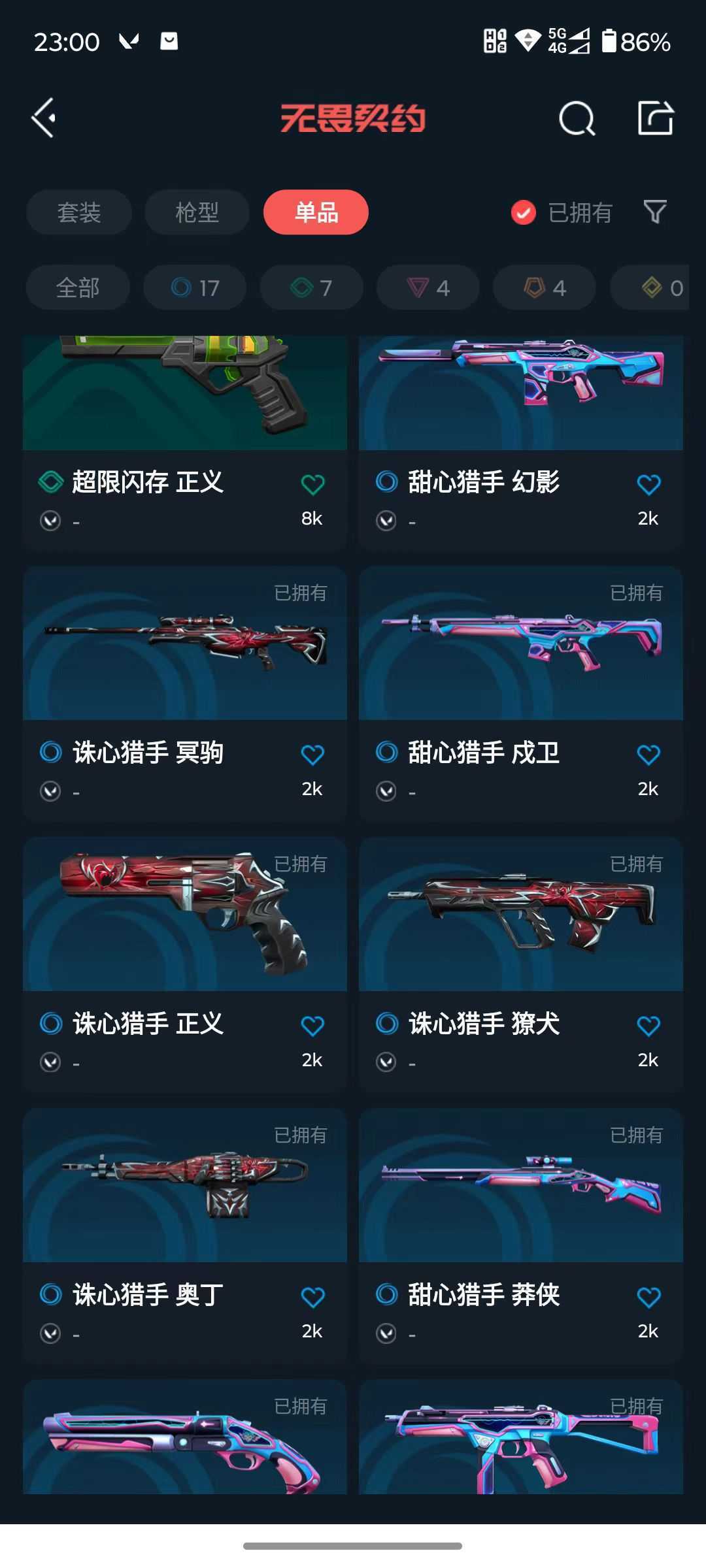Select the 单品 tab
The image size is (706, 1568).
point(316,212)
